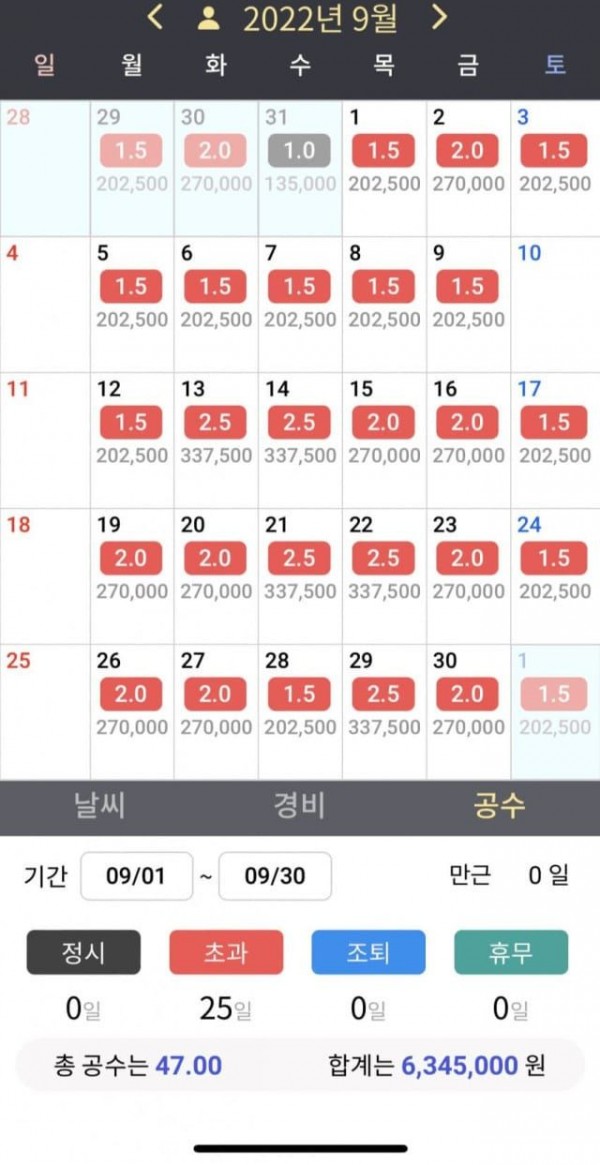Open the profile person icon
The image size is (600, 1165).
[x=209, y=19]
